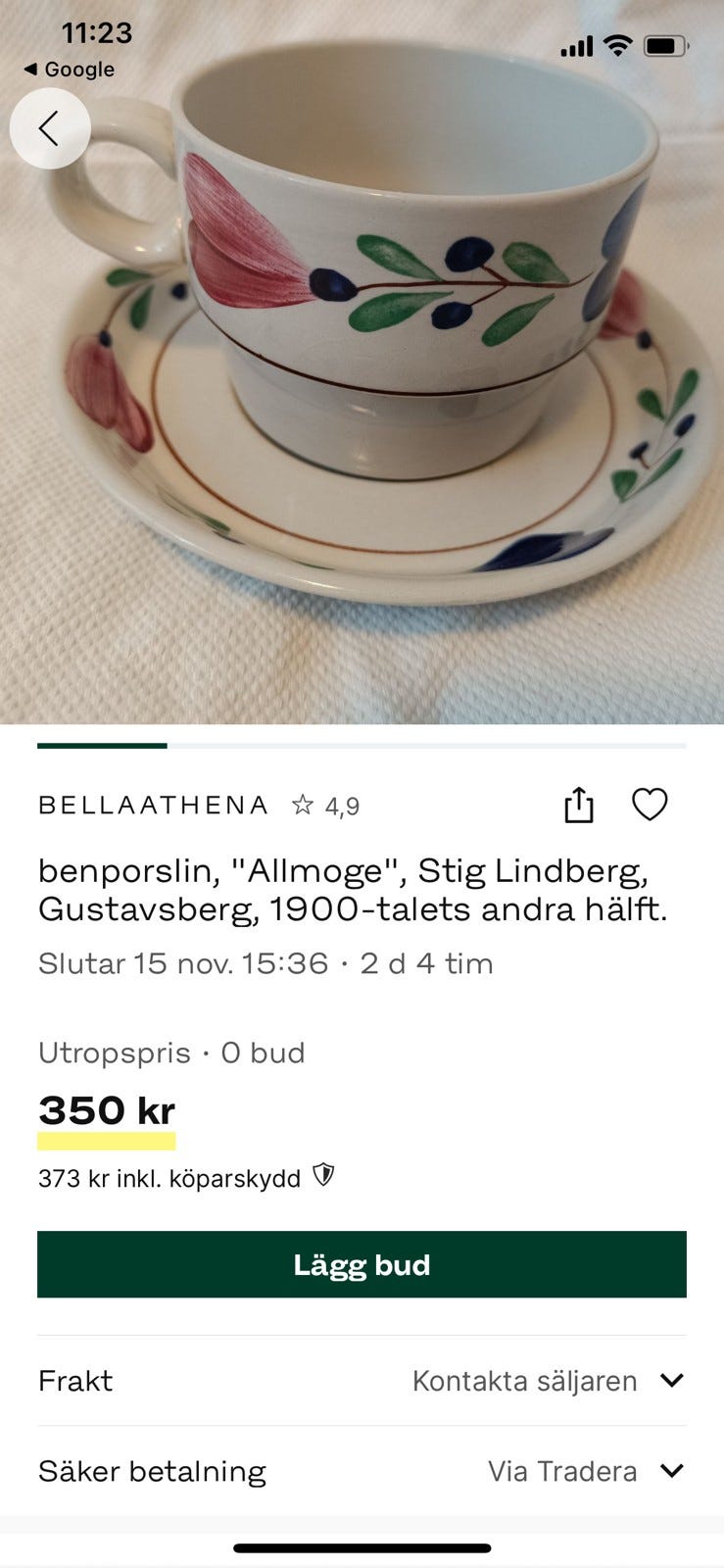The image size is (724, 1568).
Task: Tap the heart to favorite the cup auction
Action: point(651,805)
